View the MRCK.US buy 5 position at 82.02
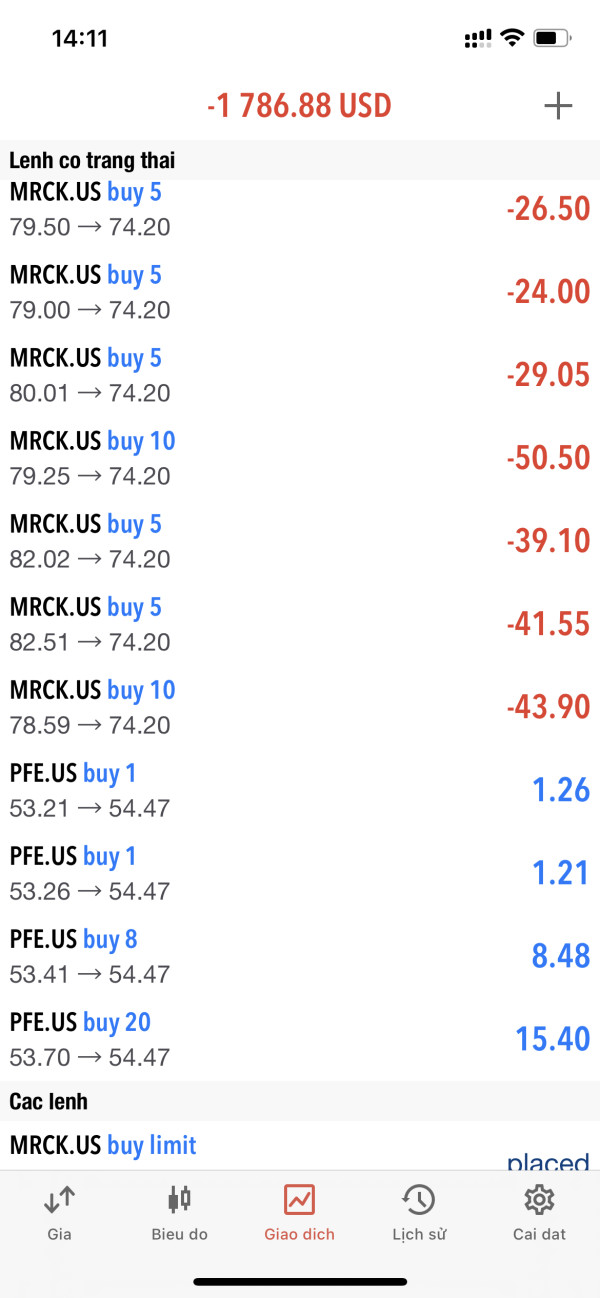Image resolution: width=600 pixels, height=1298 pixels. click(x=300, y=540)
